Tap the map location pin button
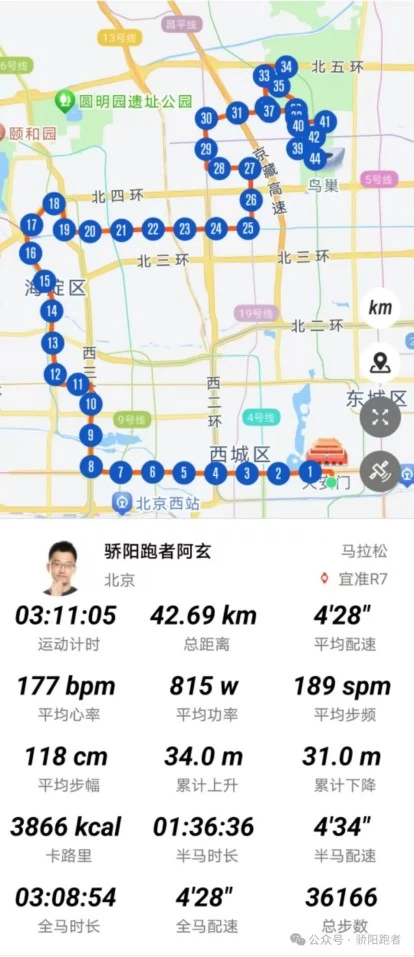 pyautogui.click(x=380, y=363)
